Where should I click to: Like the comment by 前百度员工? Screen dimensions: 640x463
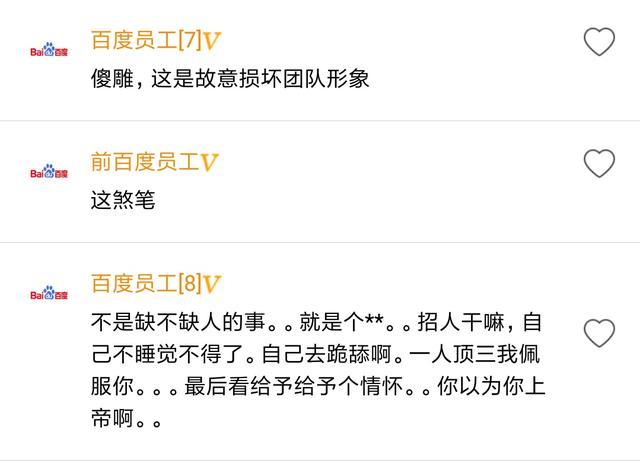pyautogui.click(x=599, y=163)
